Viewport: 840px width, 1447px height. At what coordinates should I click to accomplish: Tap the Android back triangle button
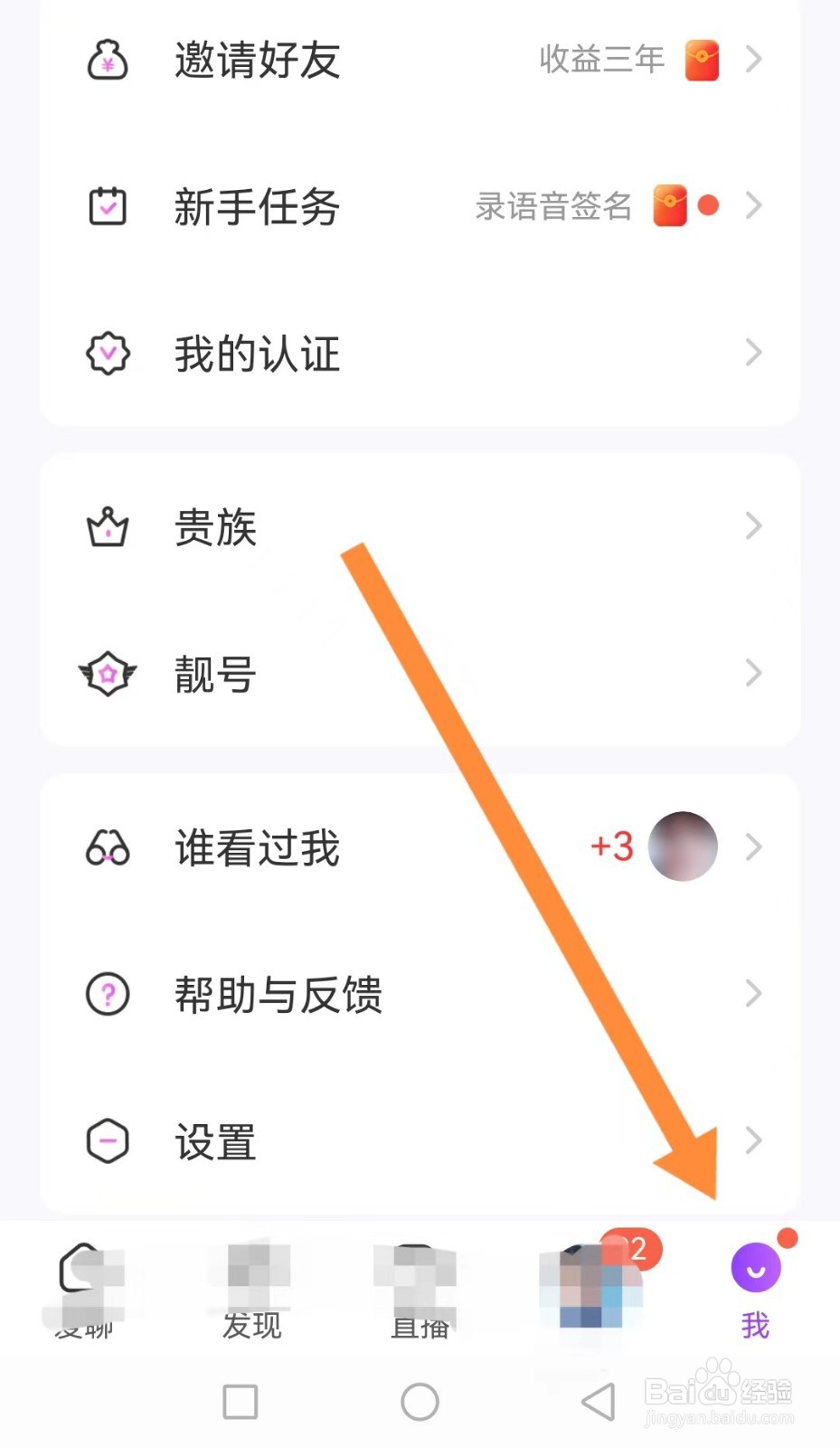click(x=598, y=1403)
